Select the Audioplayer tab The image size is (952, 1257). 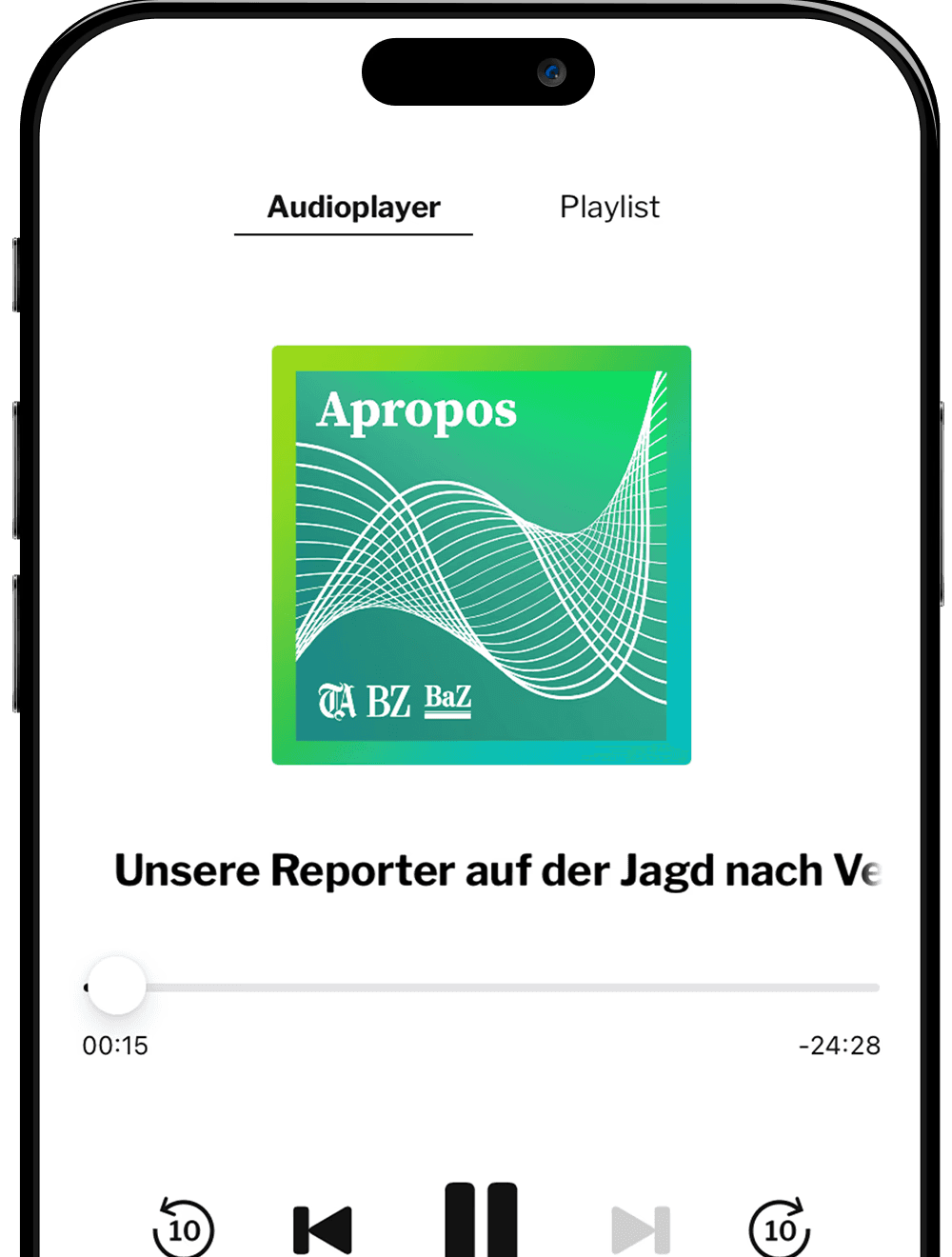click(353, 207)
